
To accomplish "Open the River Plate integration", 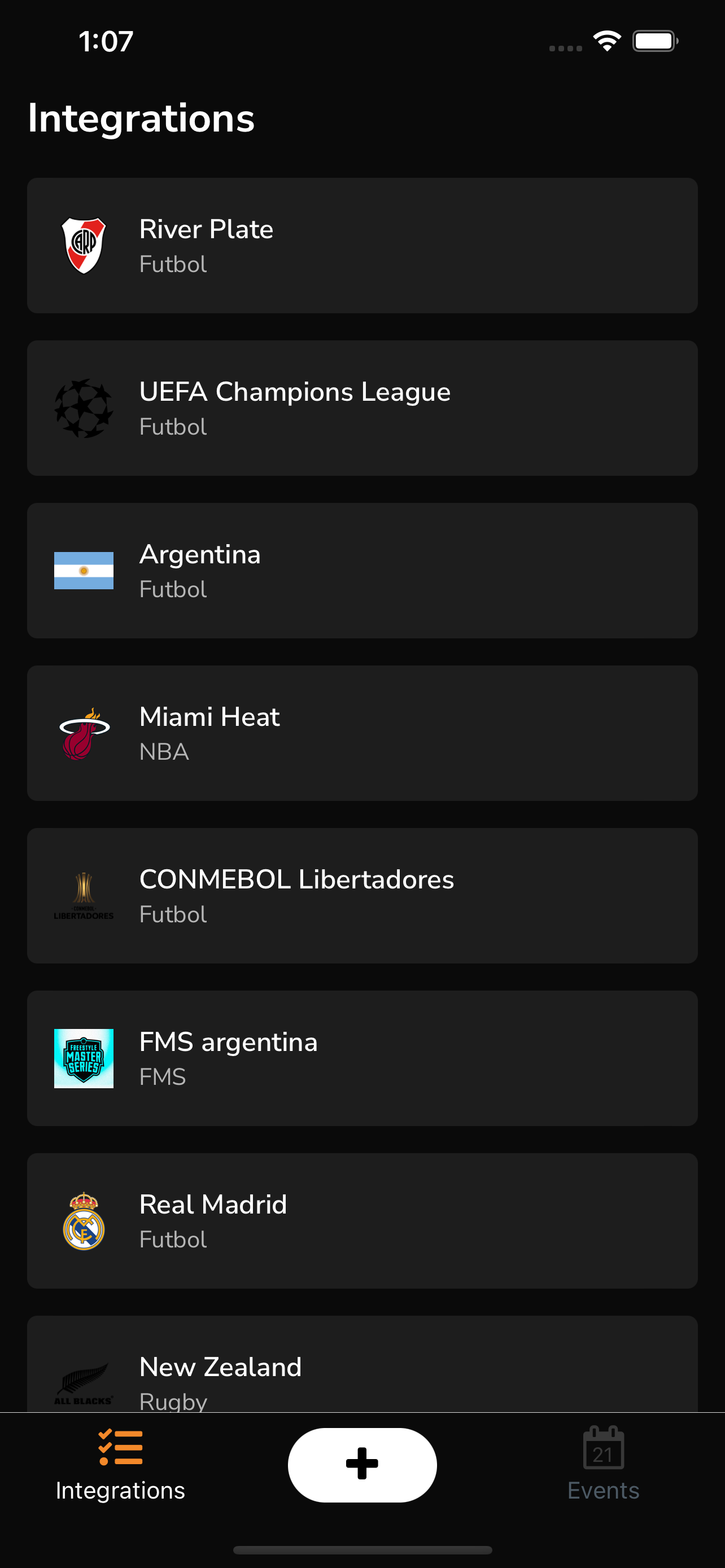I will pos(362,246).
